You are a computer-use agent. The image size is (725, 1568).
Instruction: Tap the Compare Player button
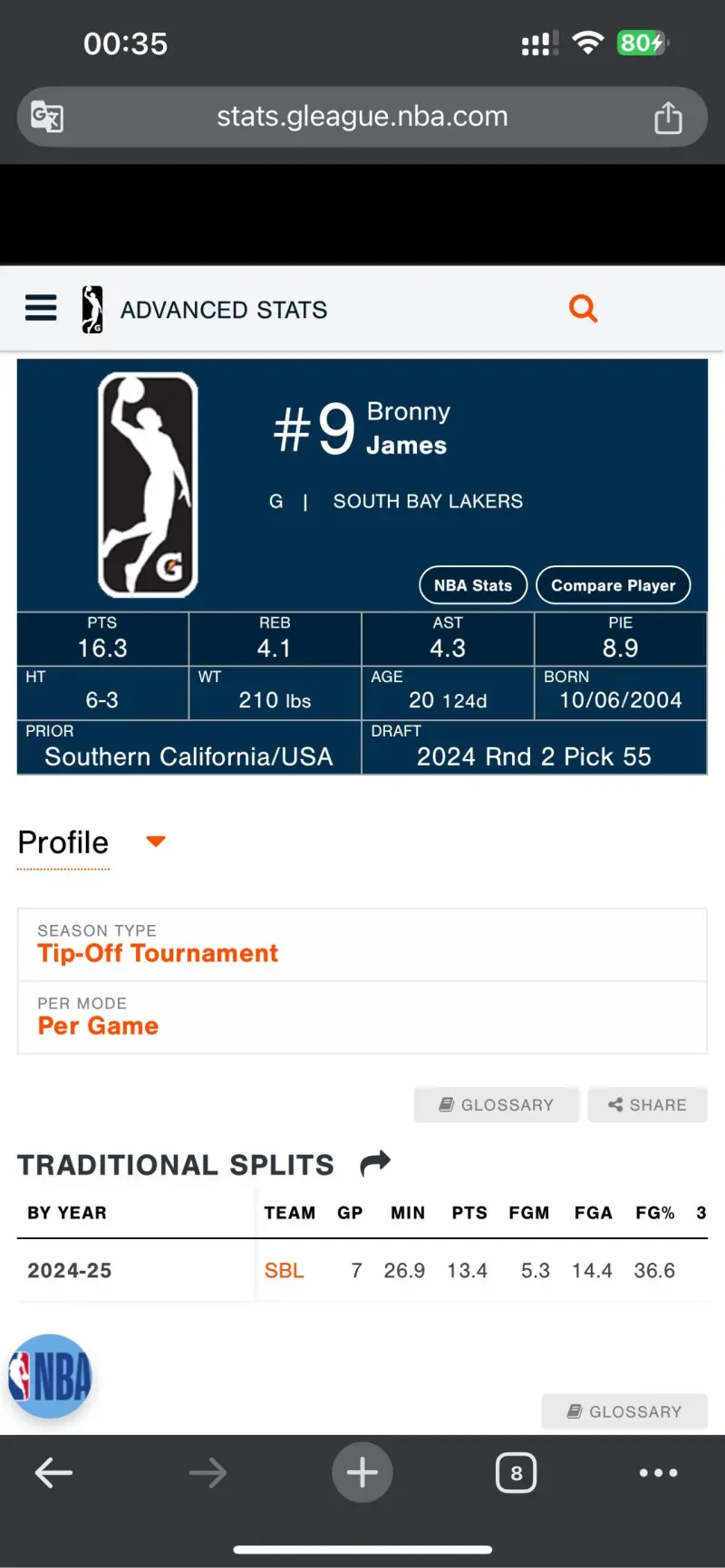pos(614,585)
